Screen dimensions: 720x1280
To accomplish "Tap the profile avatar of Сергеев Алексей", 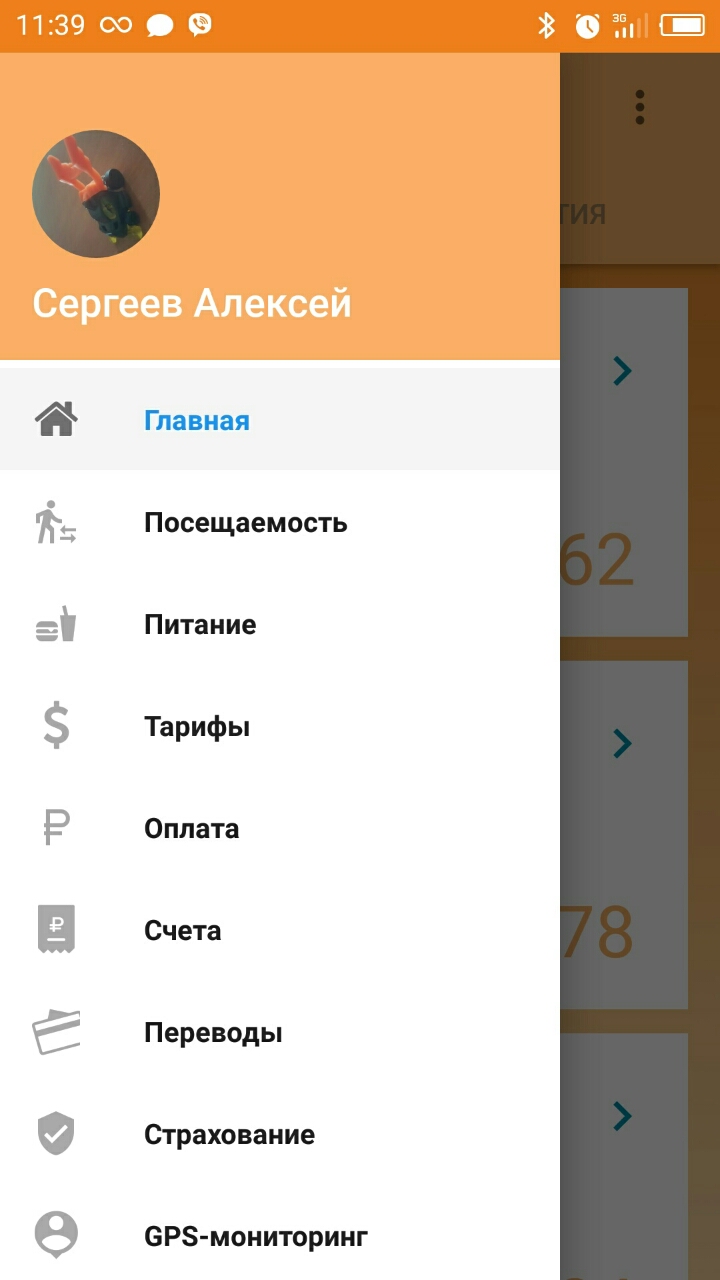I will 96,194.
